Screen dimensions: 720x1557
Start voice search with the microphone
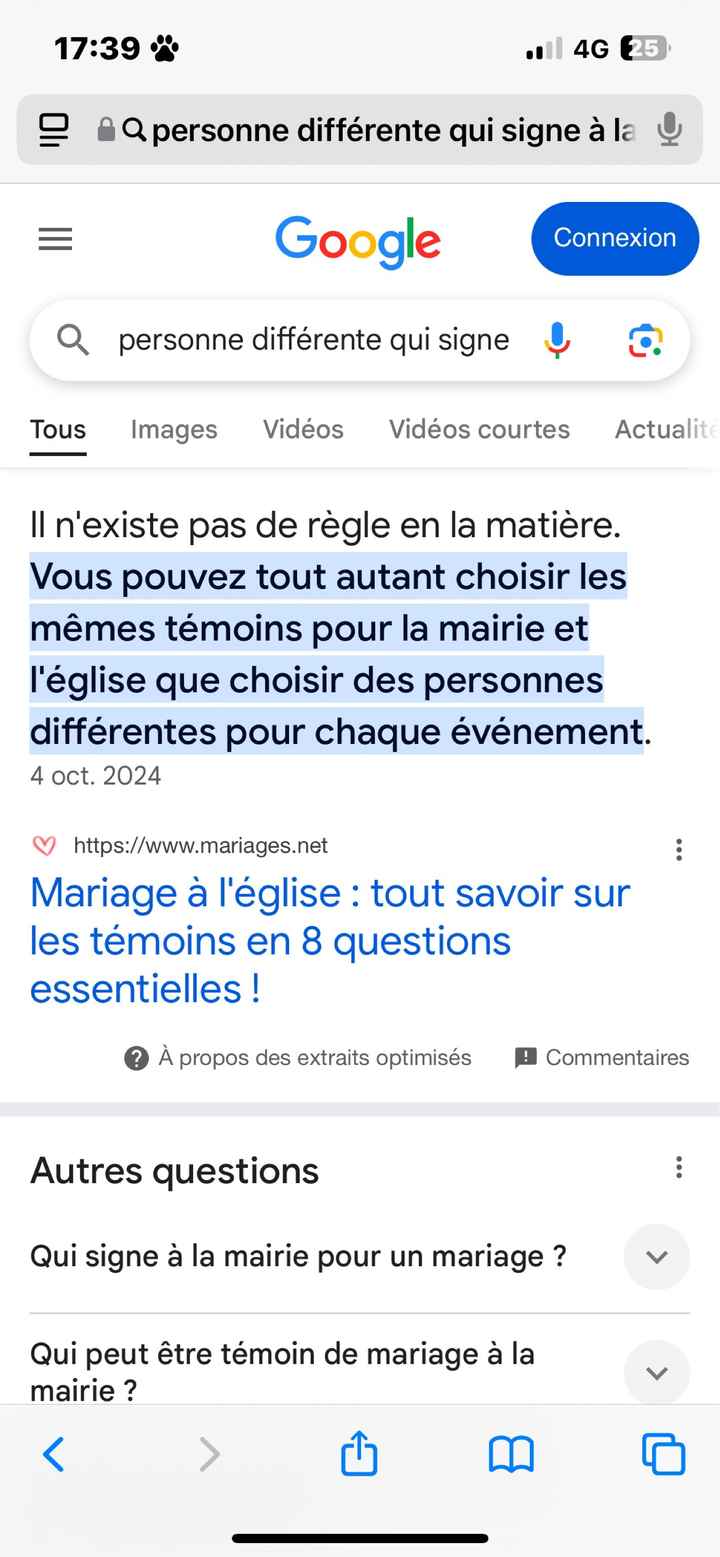click(557, 341)
